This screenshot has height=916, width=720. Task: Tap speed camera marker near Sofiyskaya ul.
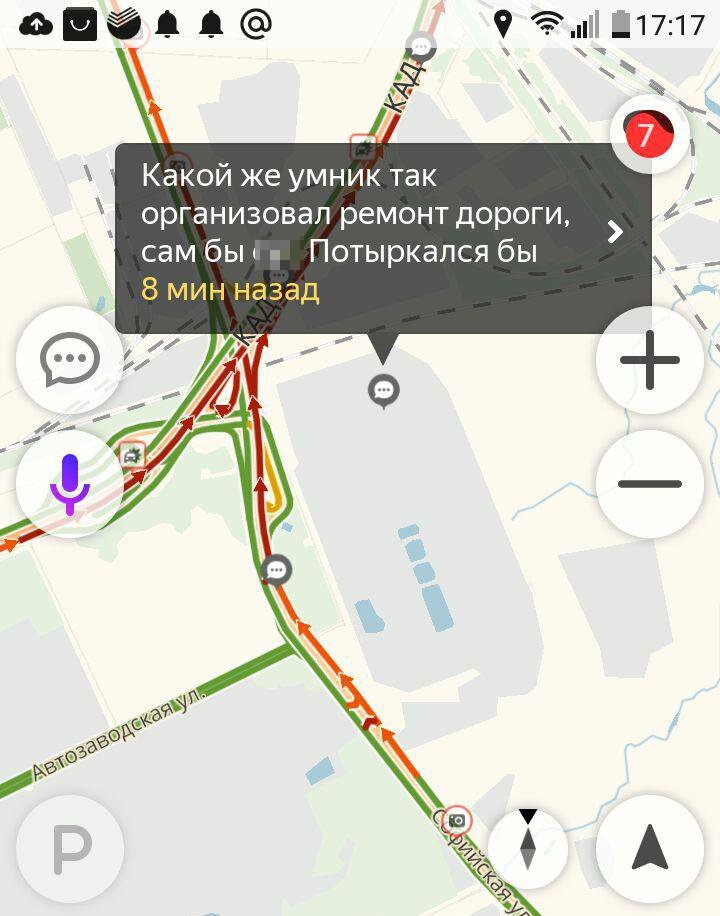click(457, 820)
